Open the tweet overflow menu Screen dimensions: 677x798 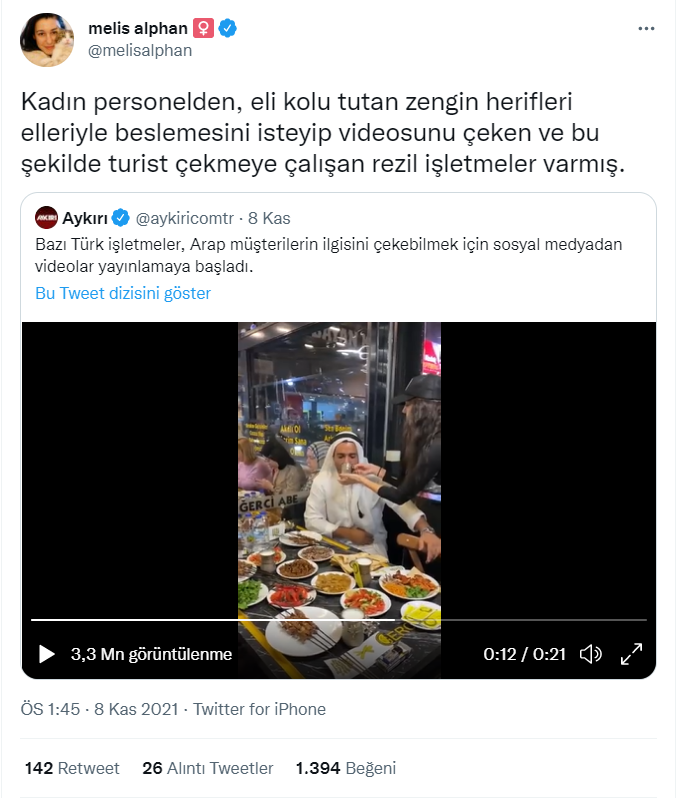647,30
